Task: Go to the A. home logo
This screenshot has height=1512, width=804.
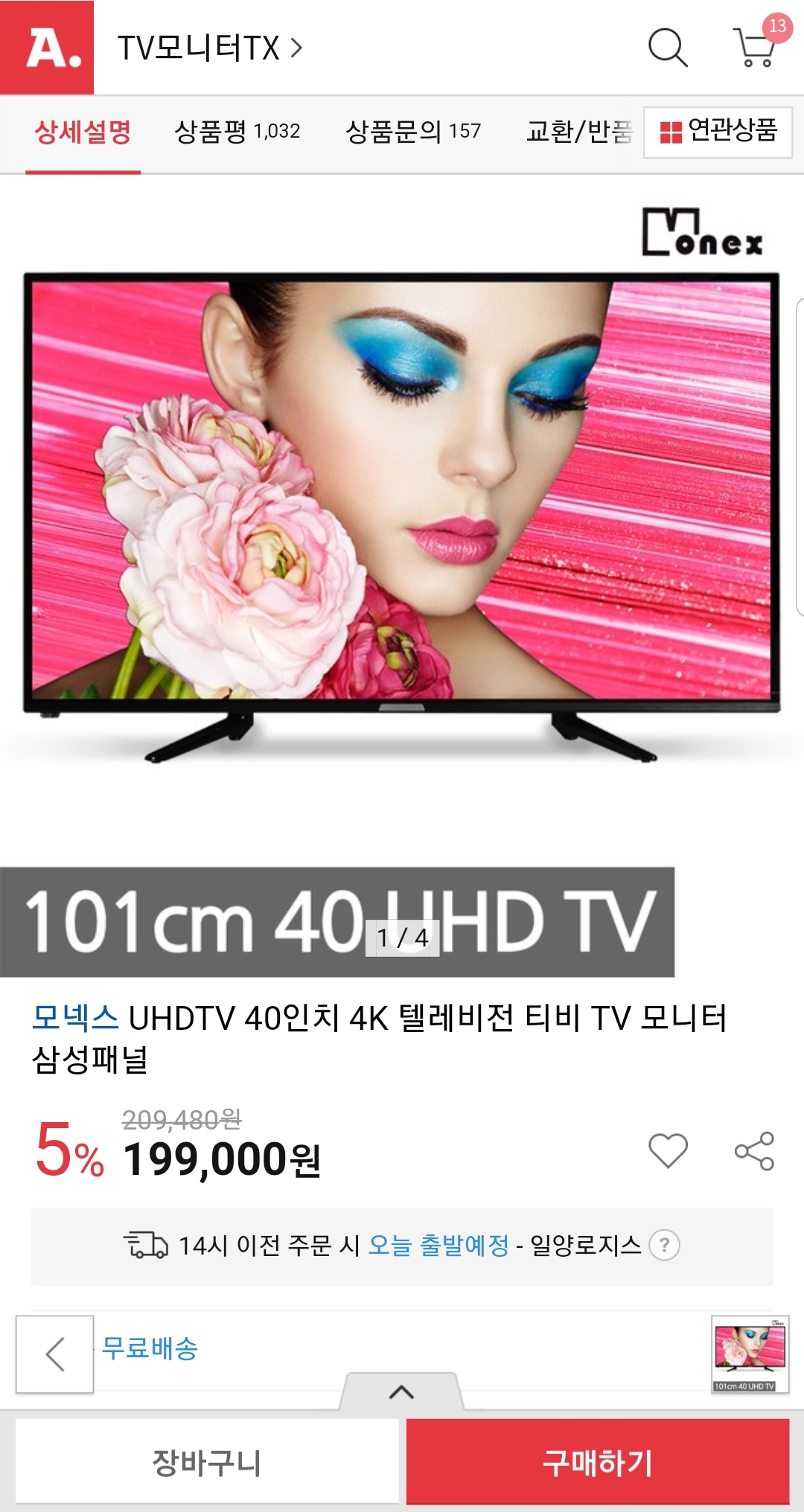Action: click(47, 47)
